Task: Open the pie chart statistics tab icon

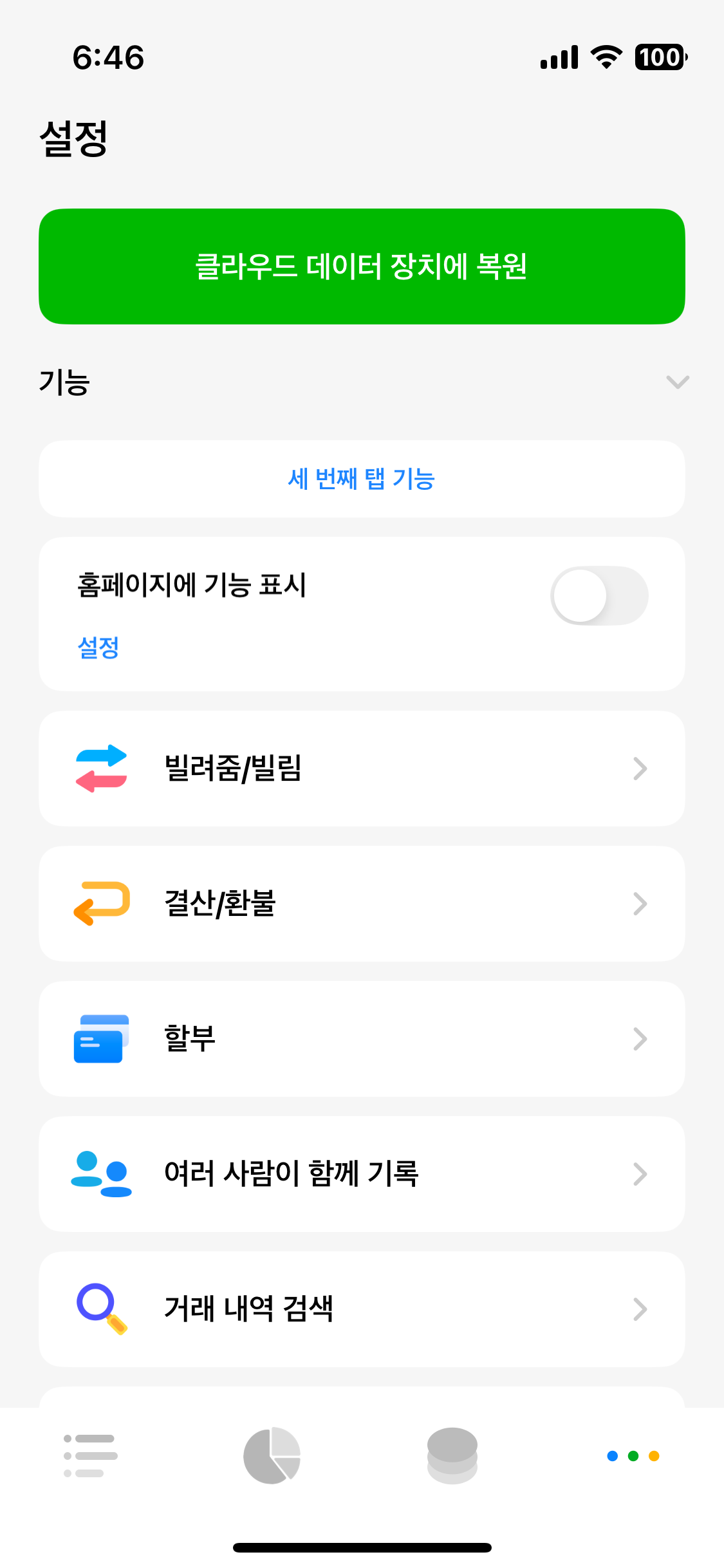Action: tap(272, 1456)
